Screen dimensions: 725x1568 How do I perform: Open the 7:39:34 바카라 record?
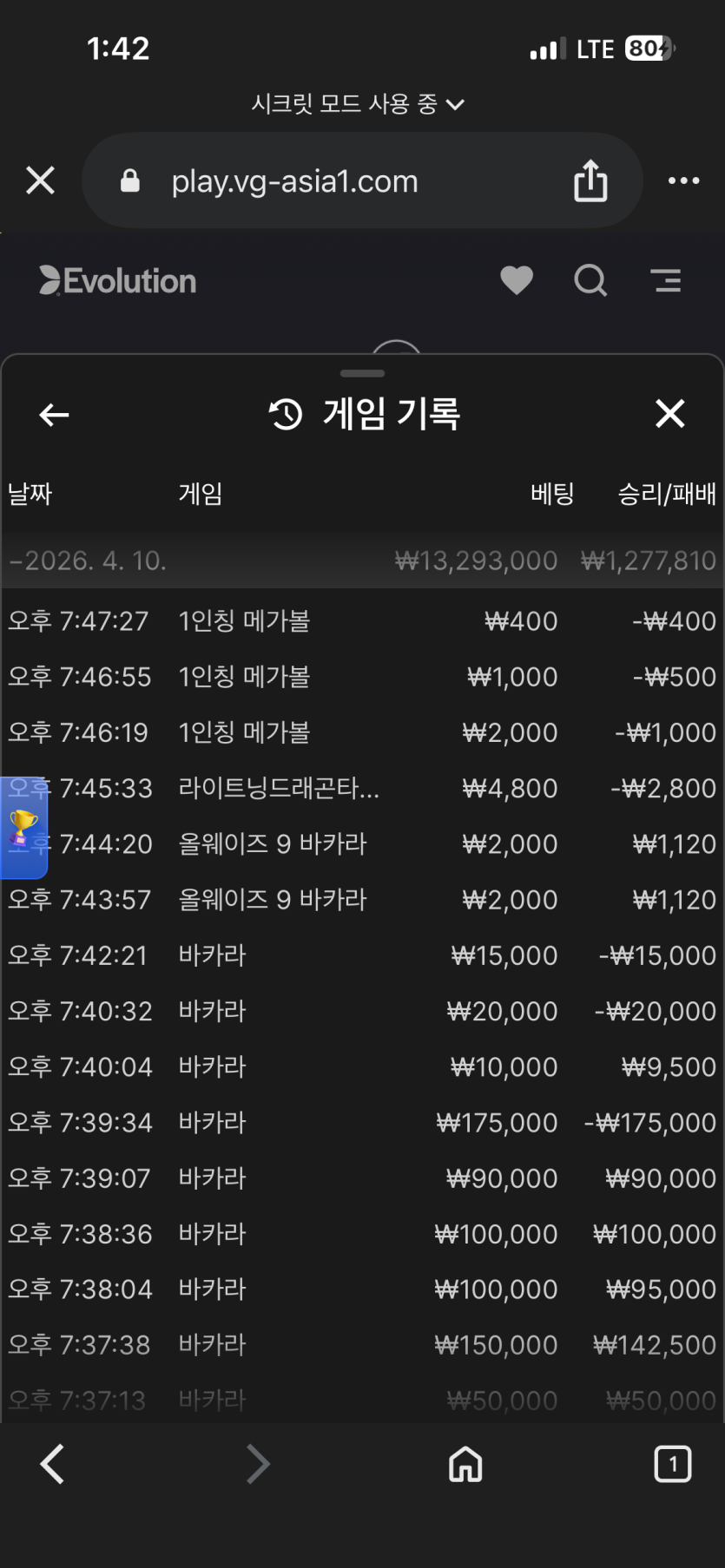[x=361, y=1122]
